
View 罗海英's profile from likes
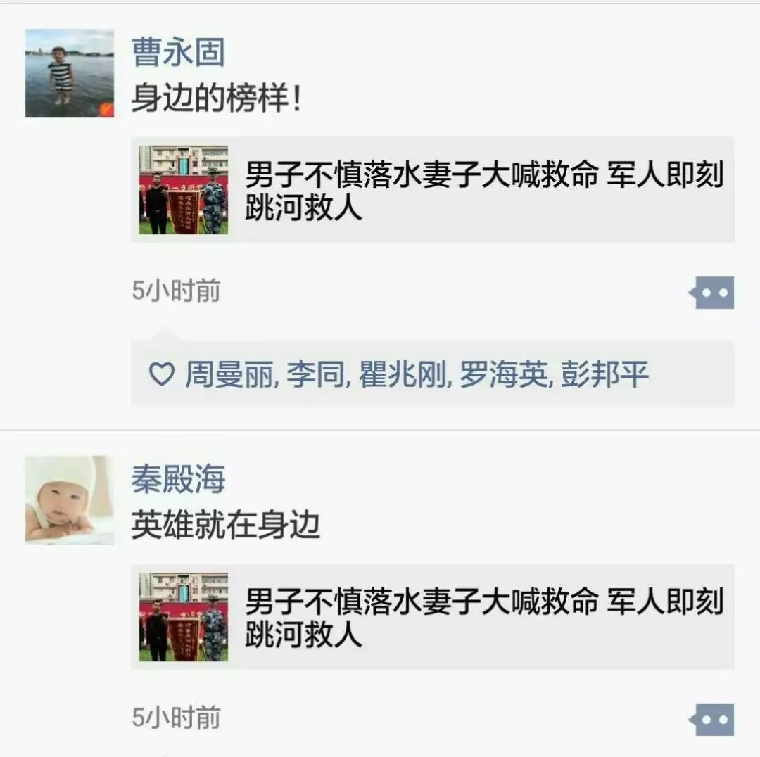[x=504, y=375]
